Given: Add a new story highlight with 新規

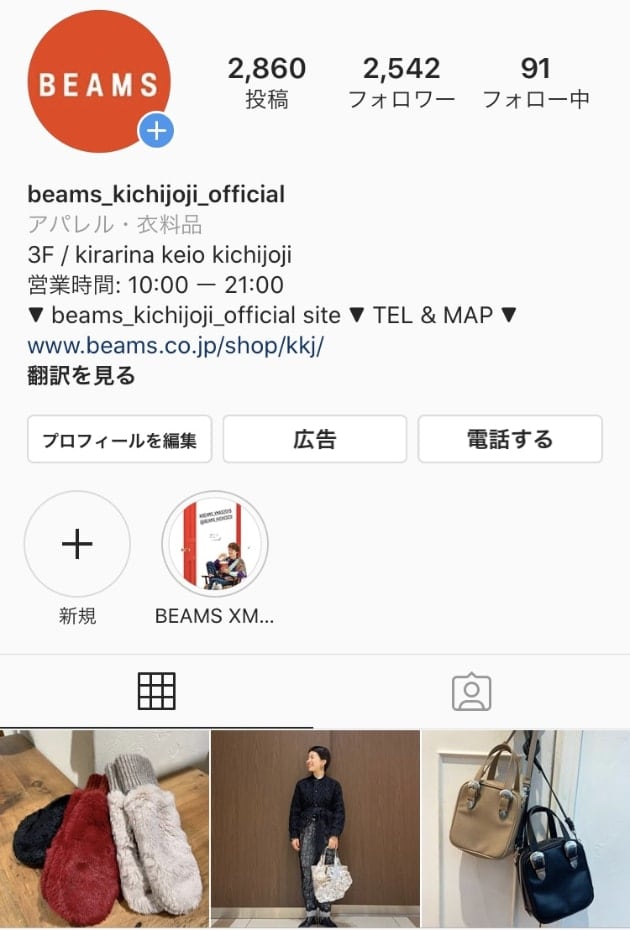Looking at the screenshot, I should pyautogui.click(x=77, y=544).
